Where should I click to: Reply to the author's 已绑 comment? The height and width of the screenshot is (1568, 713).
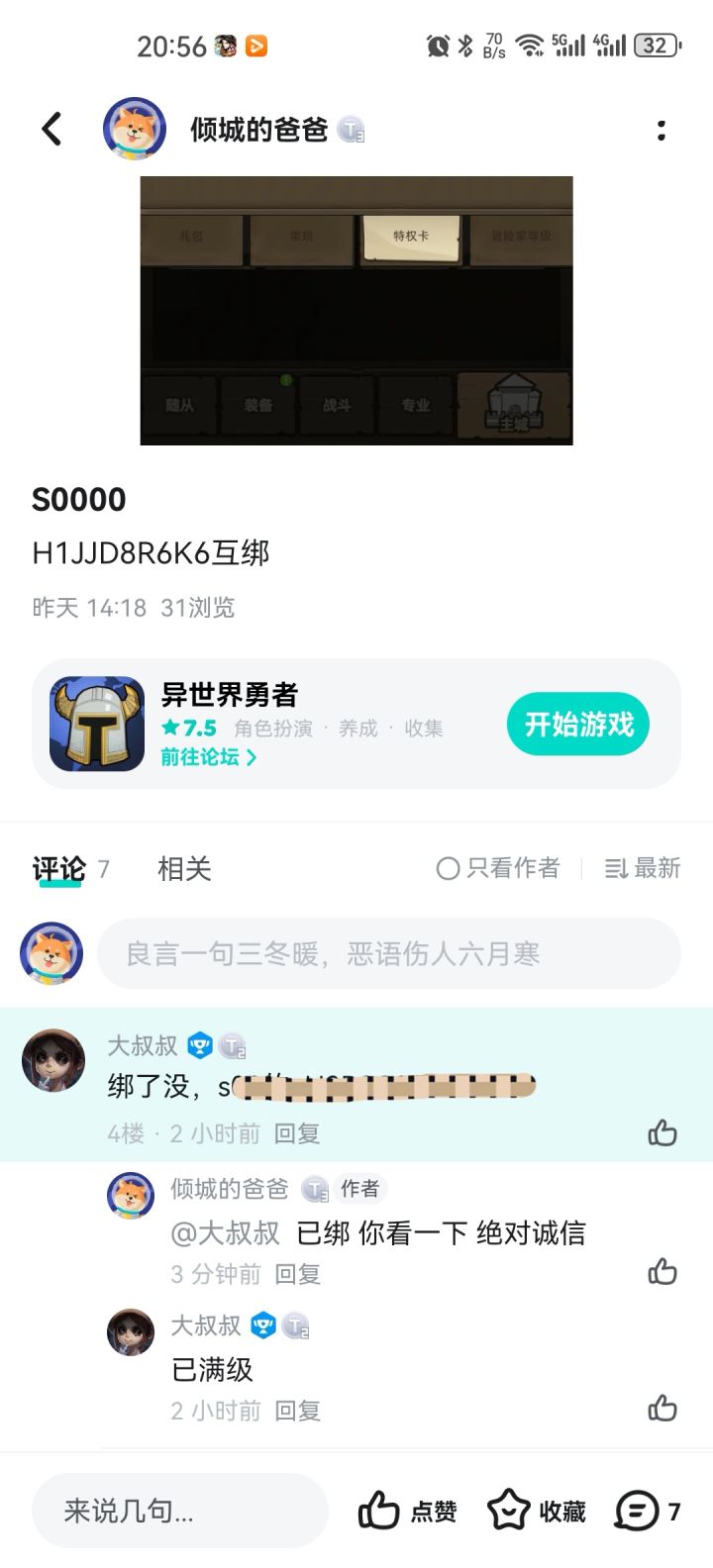tap(297, 1274)
